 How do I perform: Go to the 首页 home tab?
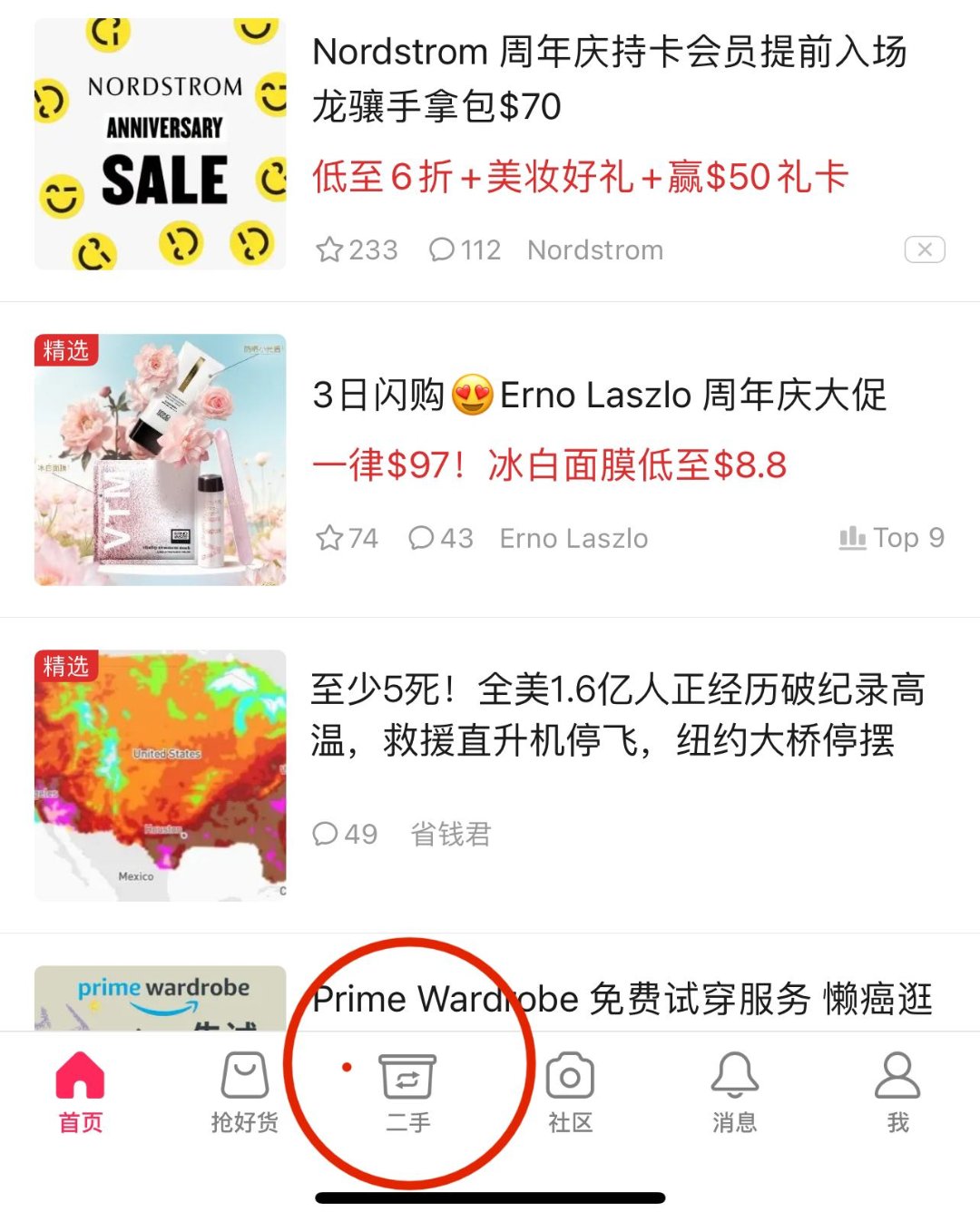tap(81, 1092)
